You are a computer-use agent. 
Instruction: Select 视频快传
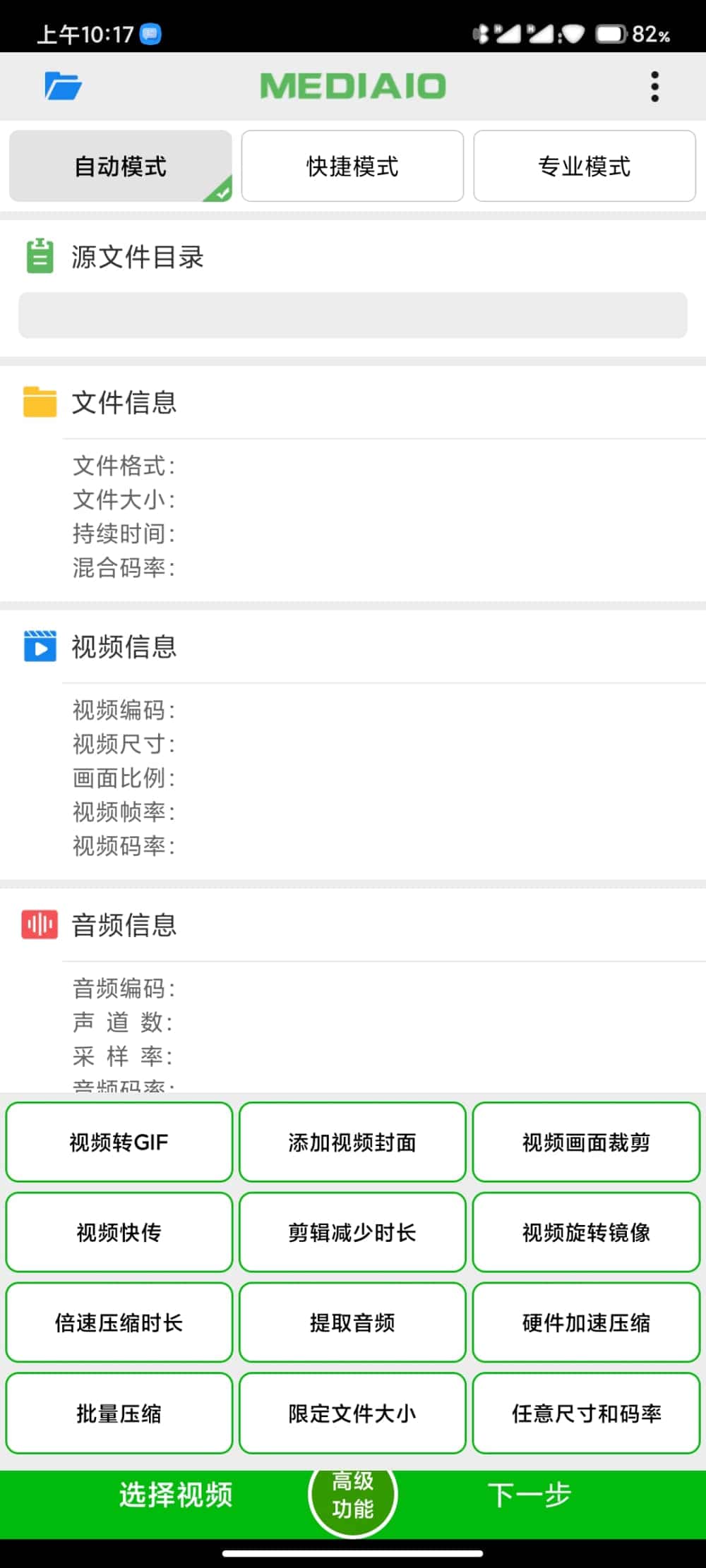pyautogui.click(x=119, y=1232)
